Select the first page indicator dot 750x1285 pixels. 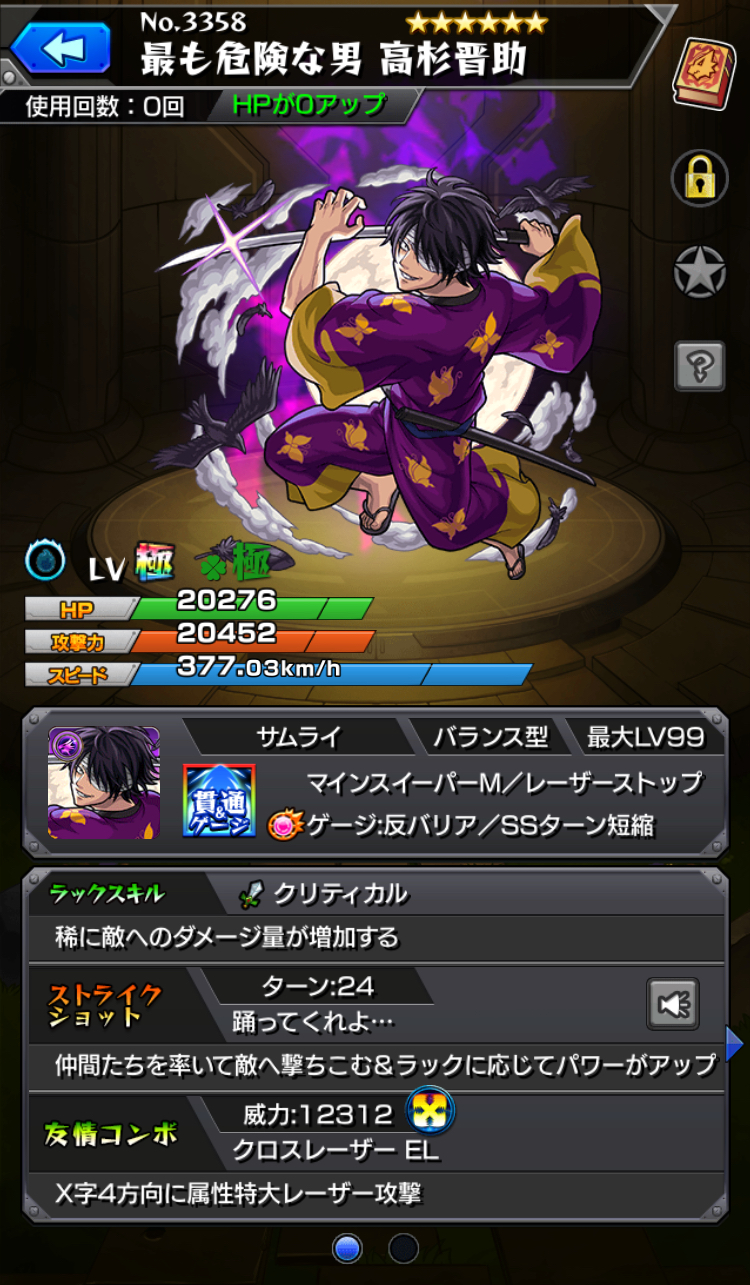(x=347, y=1247)
